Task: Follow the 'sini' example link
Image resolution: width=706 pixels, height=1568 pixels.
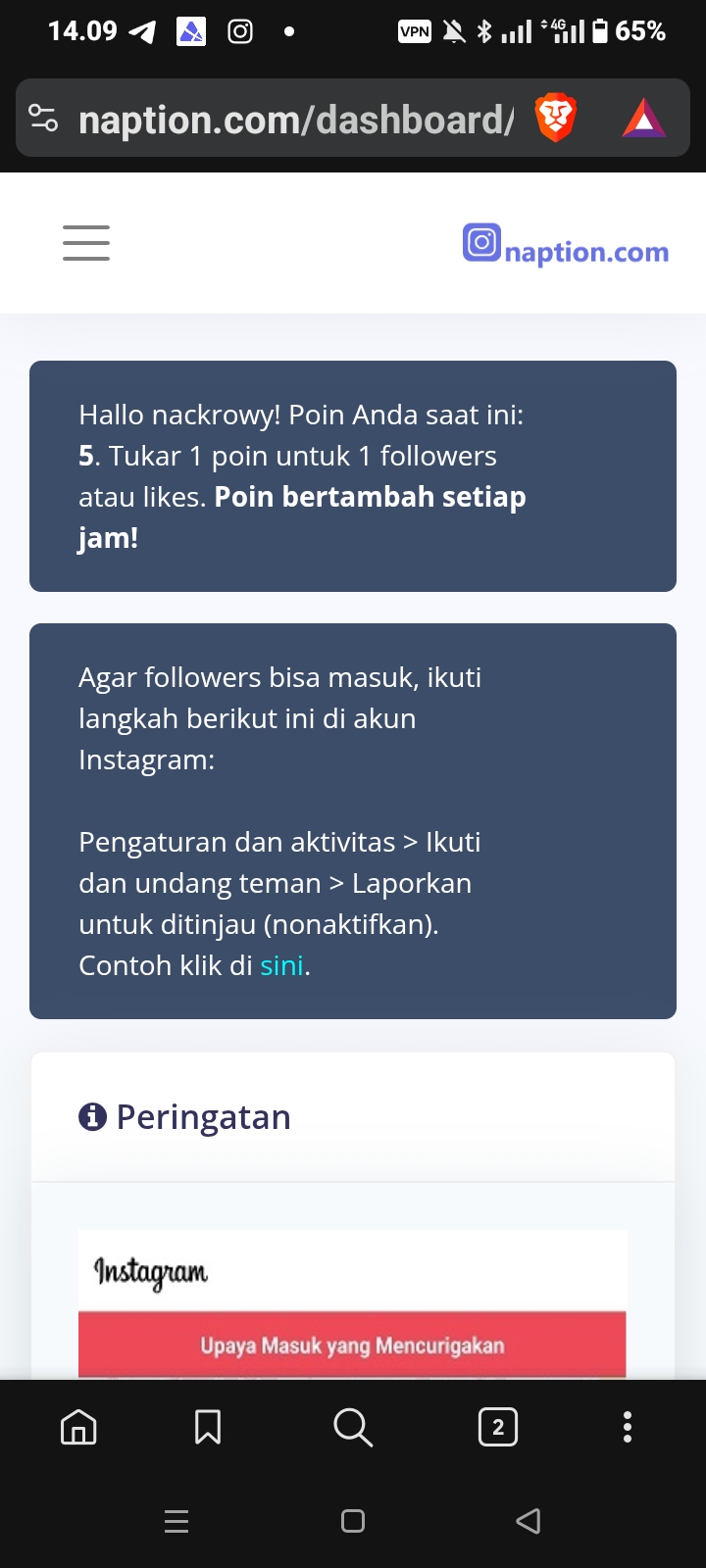Action: point(281,965)
